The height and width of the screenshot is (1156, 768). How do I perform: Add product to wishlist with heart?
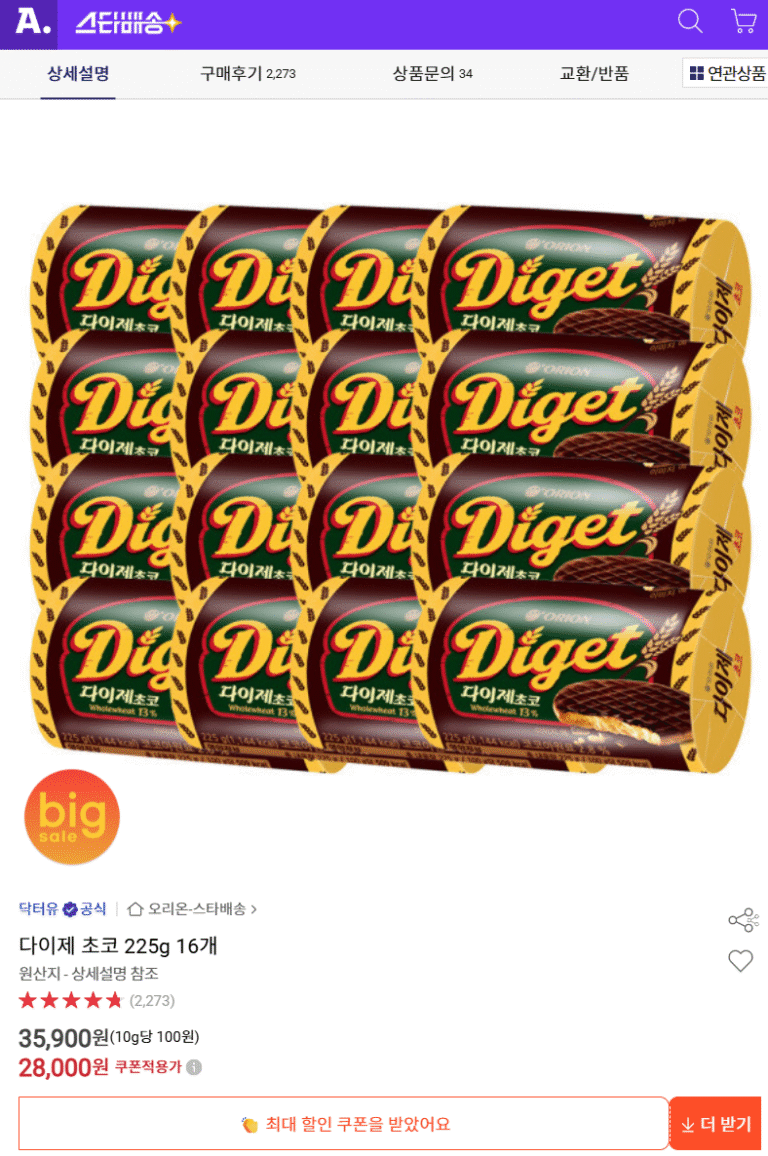pos(740,961)
